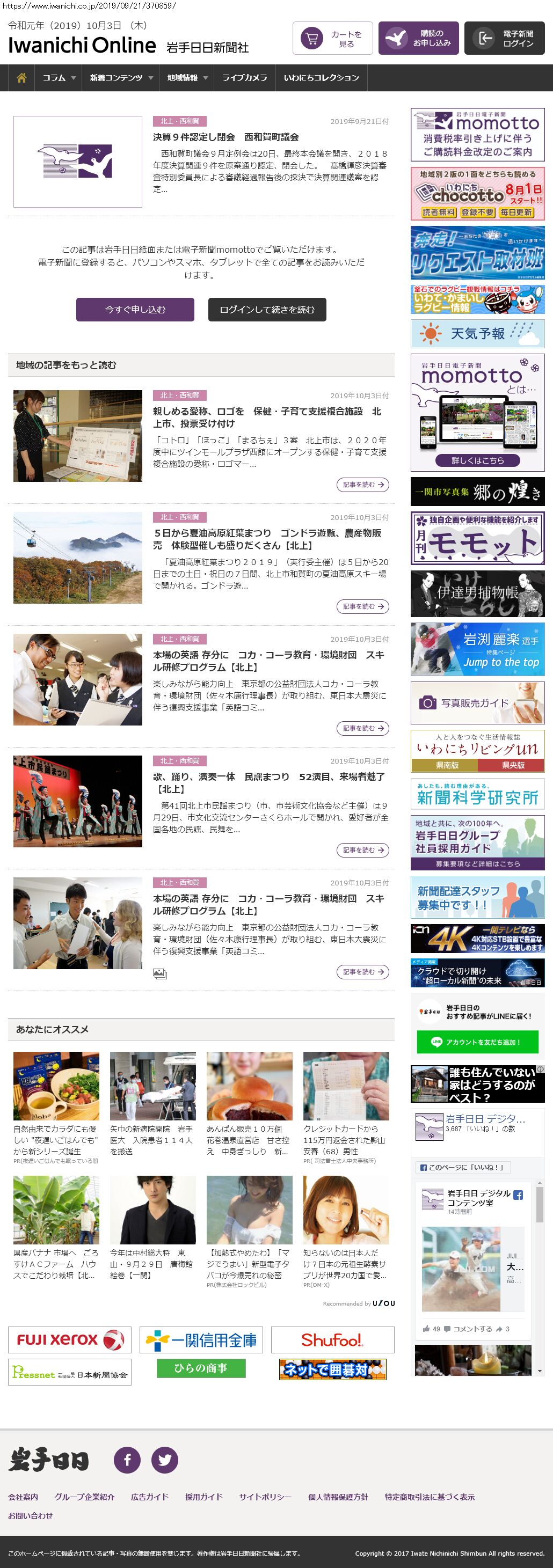Add the LINE account with アカウントを友だち追加

(477, 1042)
